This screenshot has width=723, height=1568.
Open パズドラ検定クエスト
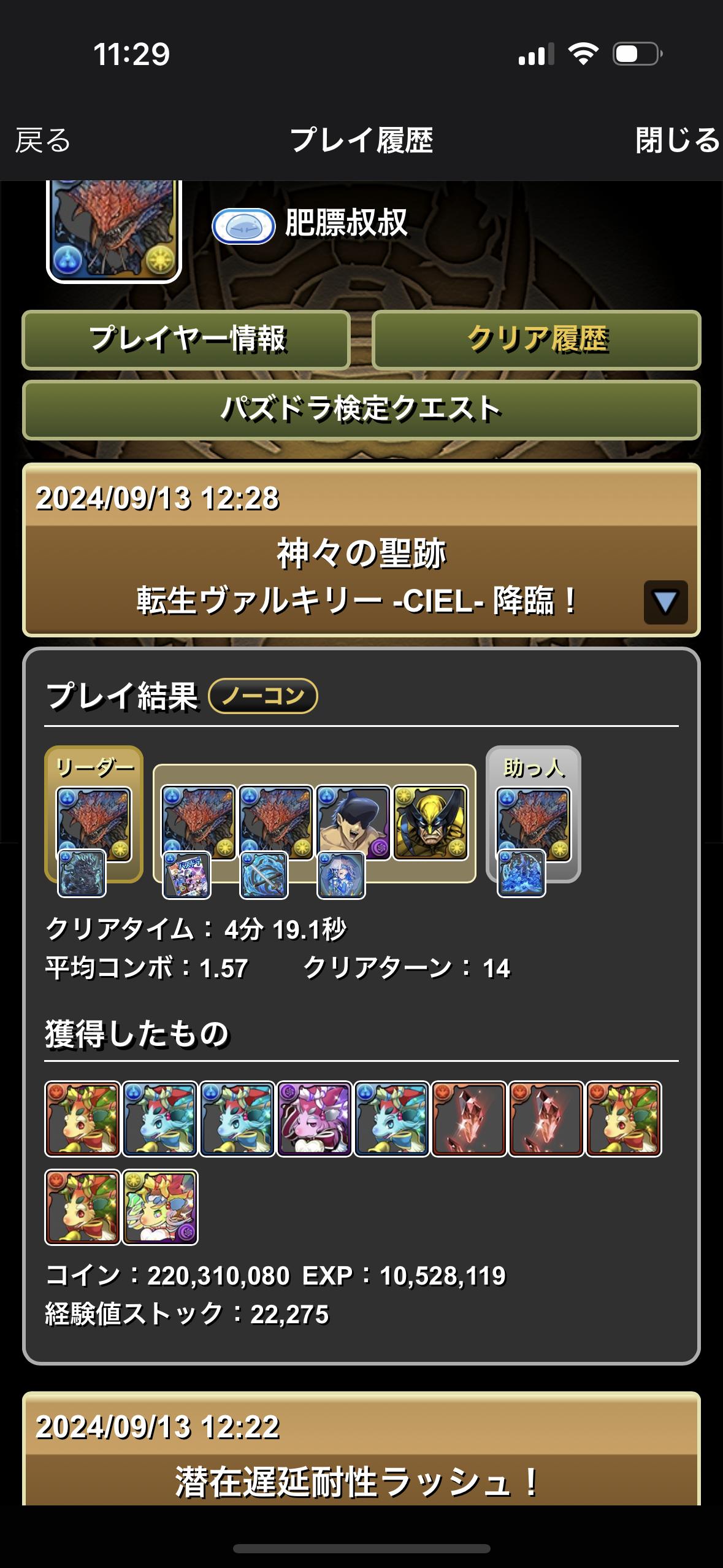pyautogui.click(x=361, y=410)
